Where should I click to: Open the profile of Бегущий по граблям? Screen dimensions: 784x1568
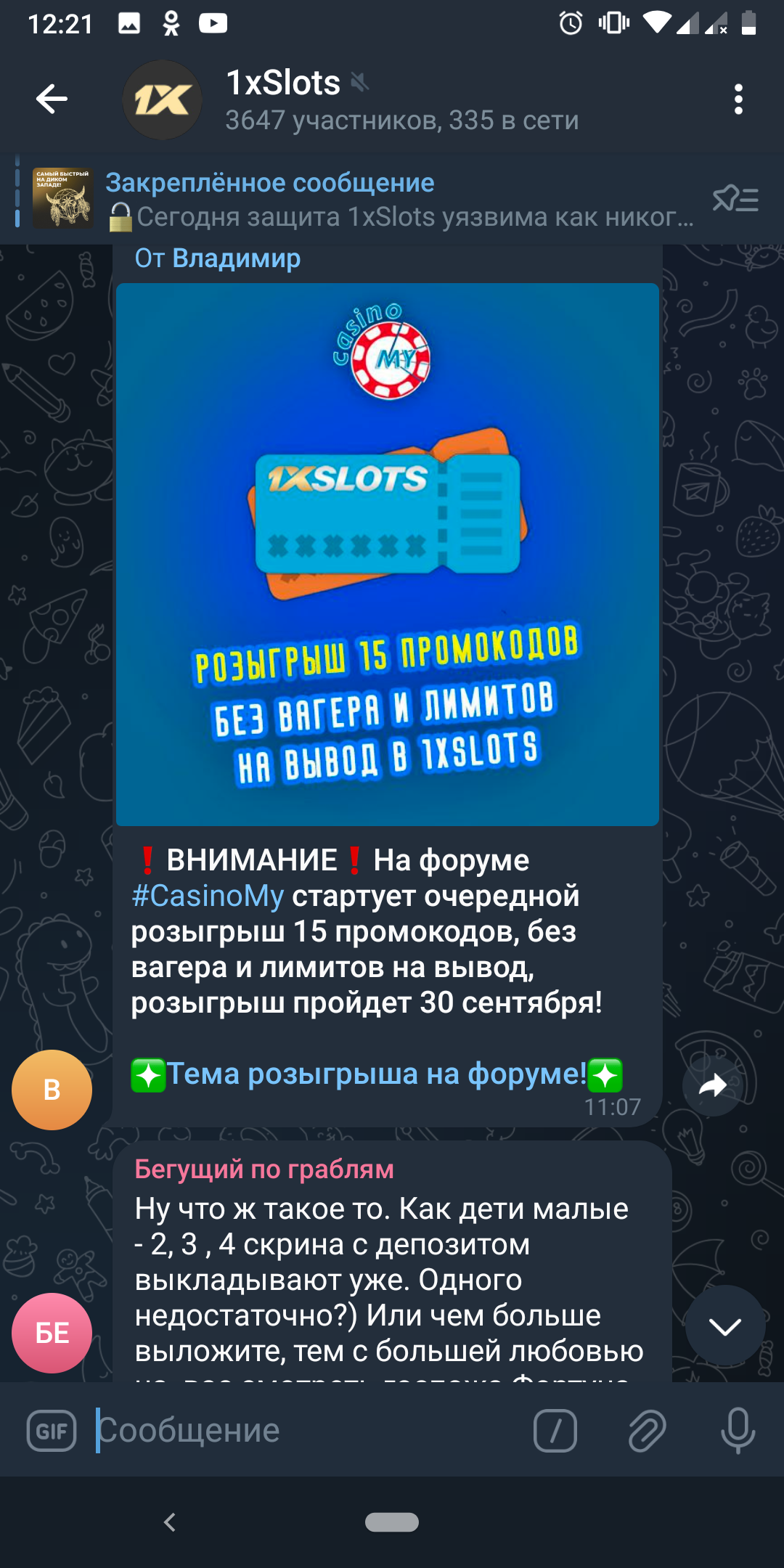pos(264,1169)
